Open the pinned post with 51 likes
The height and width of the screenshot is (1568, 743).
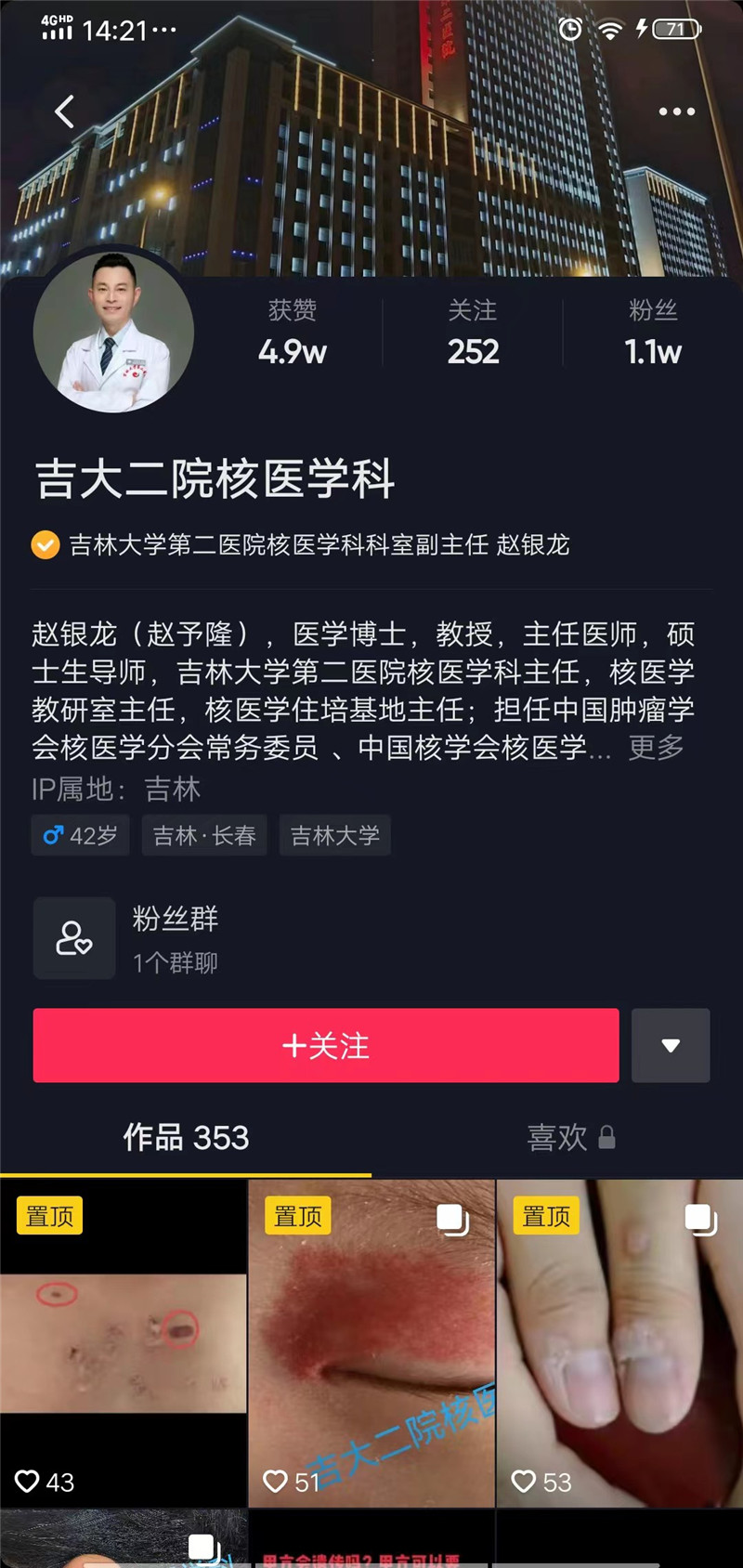[371, 1343]
